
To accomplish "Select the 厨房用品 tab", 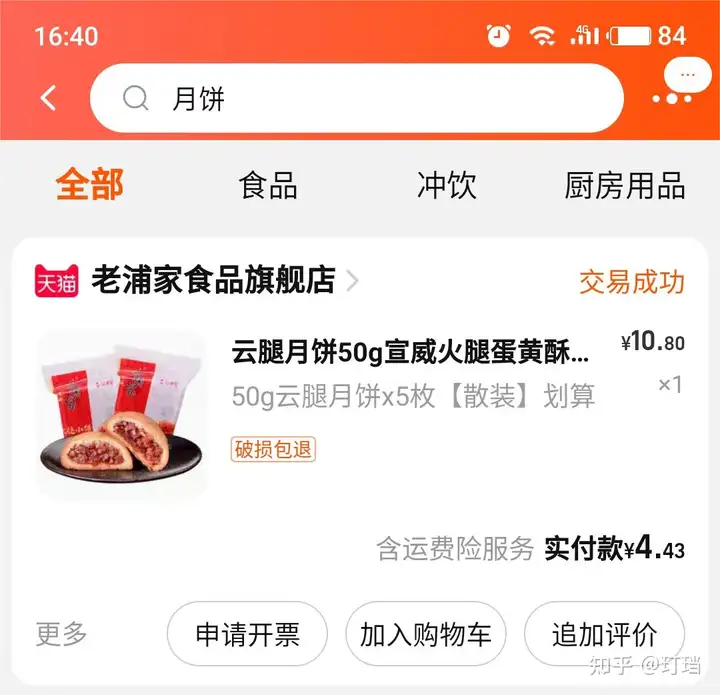I will [624, 186].
